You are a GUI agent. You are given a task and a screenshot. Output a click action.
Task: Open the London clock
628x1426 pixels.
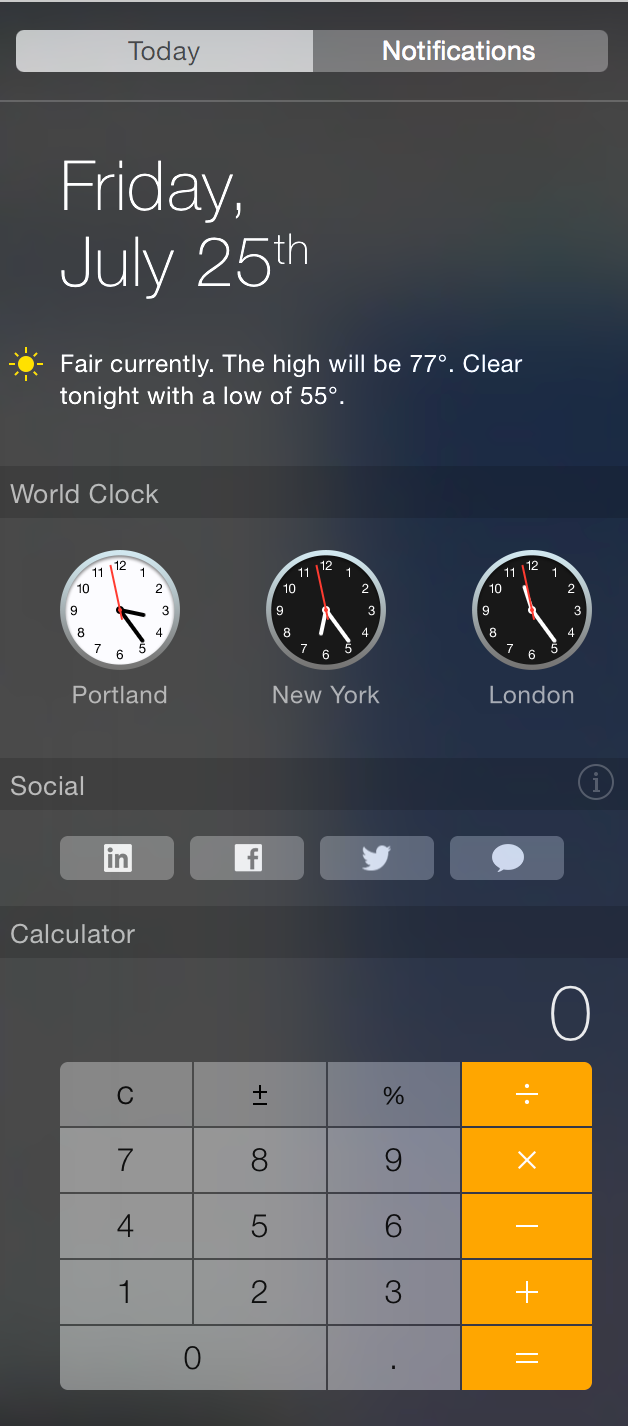point(532,610)
